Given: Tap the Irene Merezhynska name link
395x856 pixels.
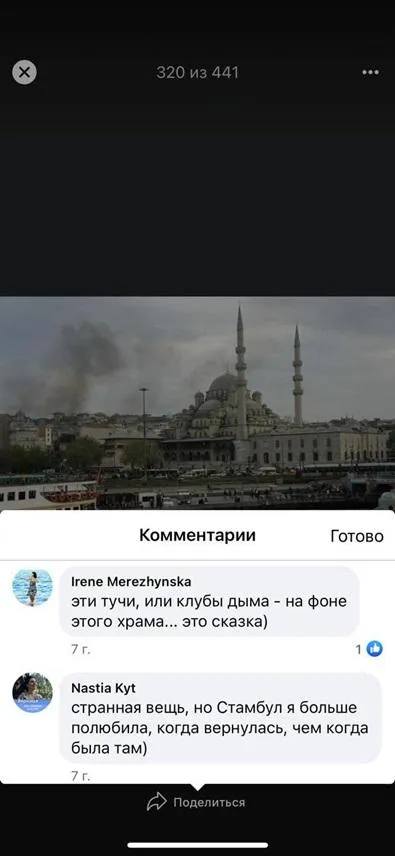Looking at the screenshot, I should [x=131, y=581].
